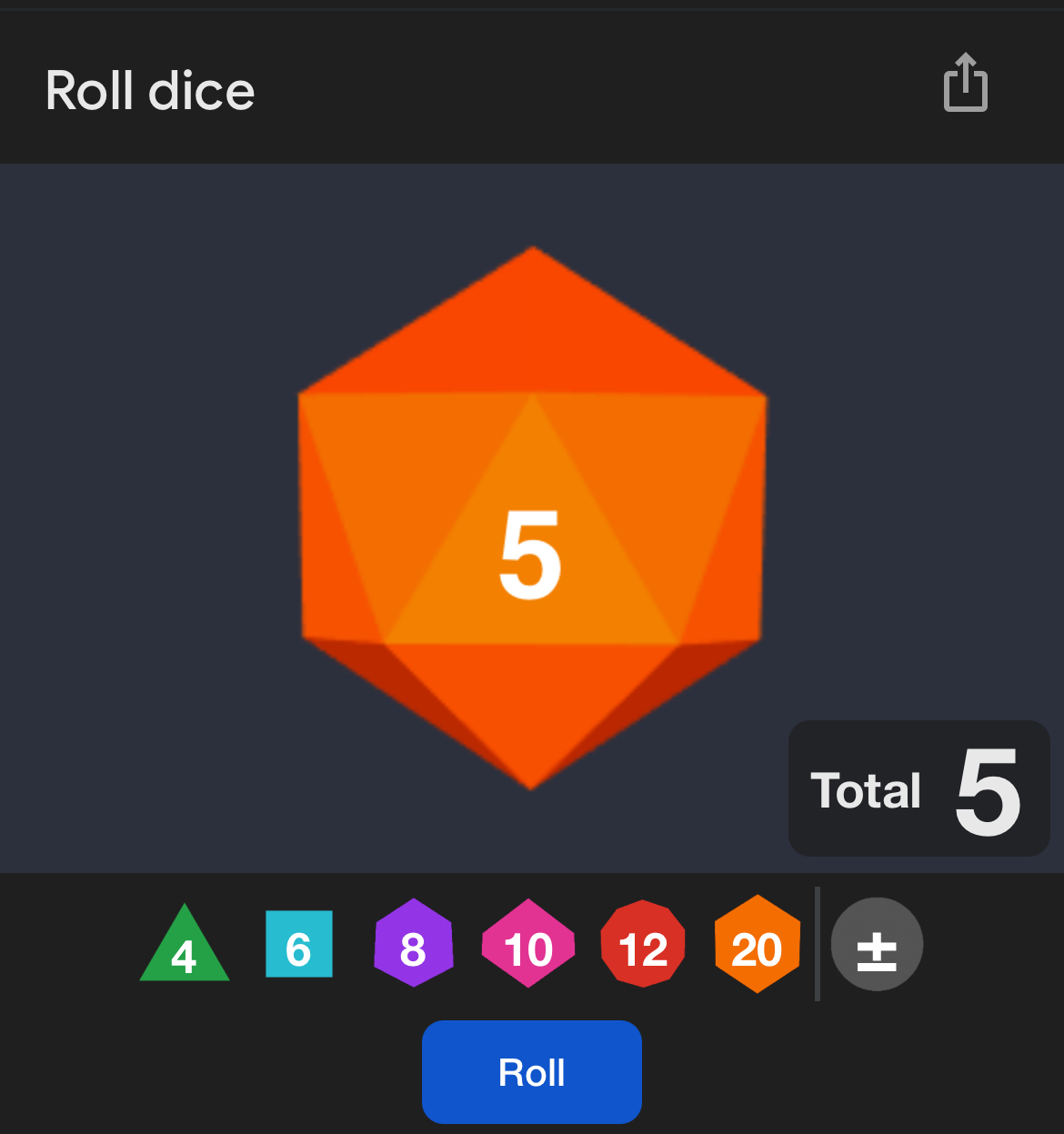The height and width of the screenshot is (1134, 1064).
Task: Share the dice roll result
Action: 965,84
